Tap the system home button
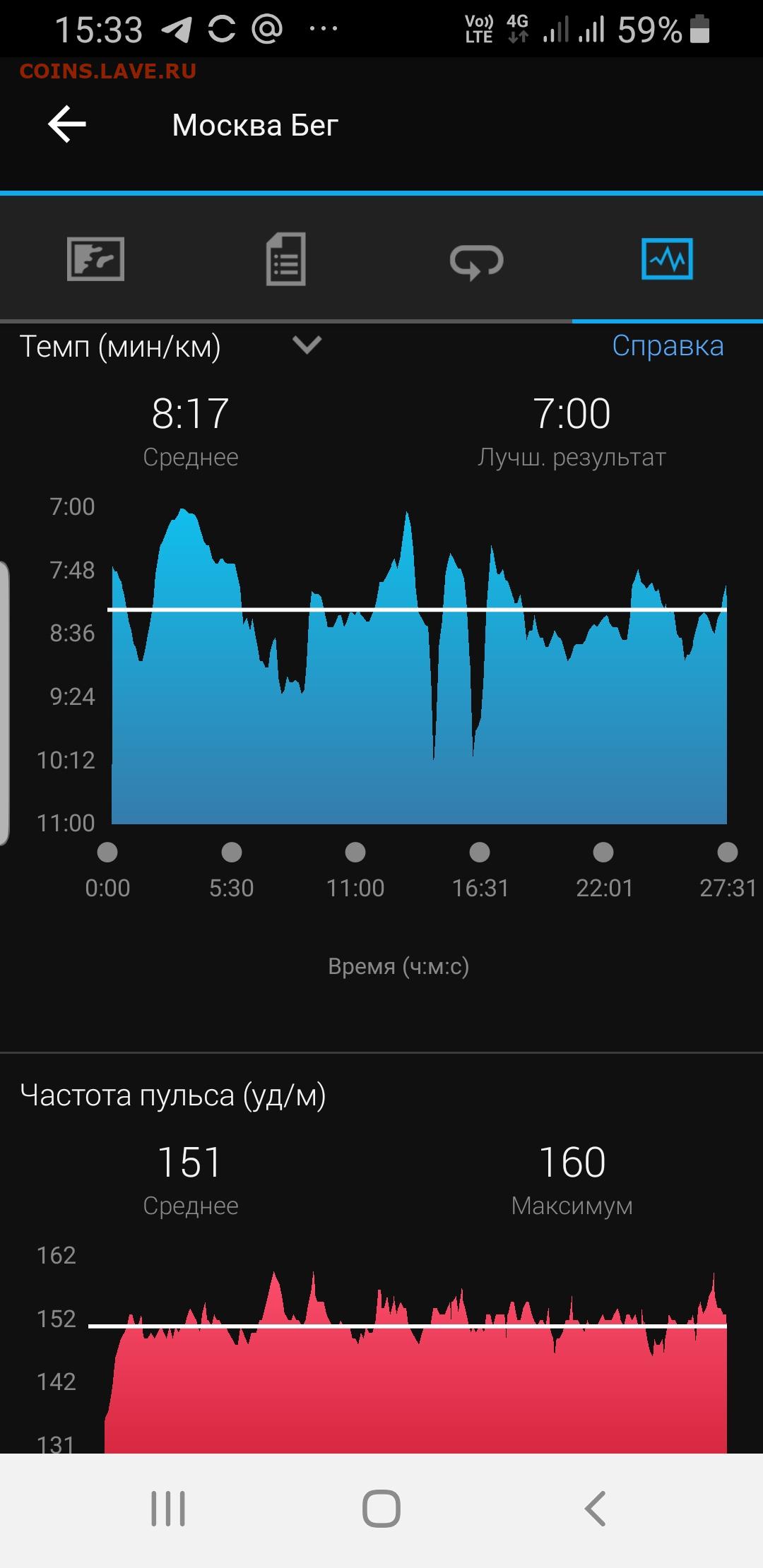 [381, 1509]
